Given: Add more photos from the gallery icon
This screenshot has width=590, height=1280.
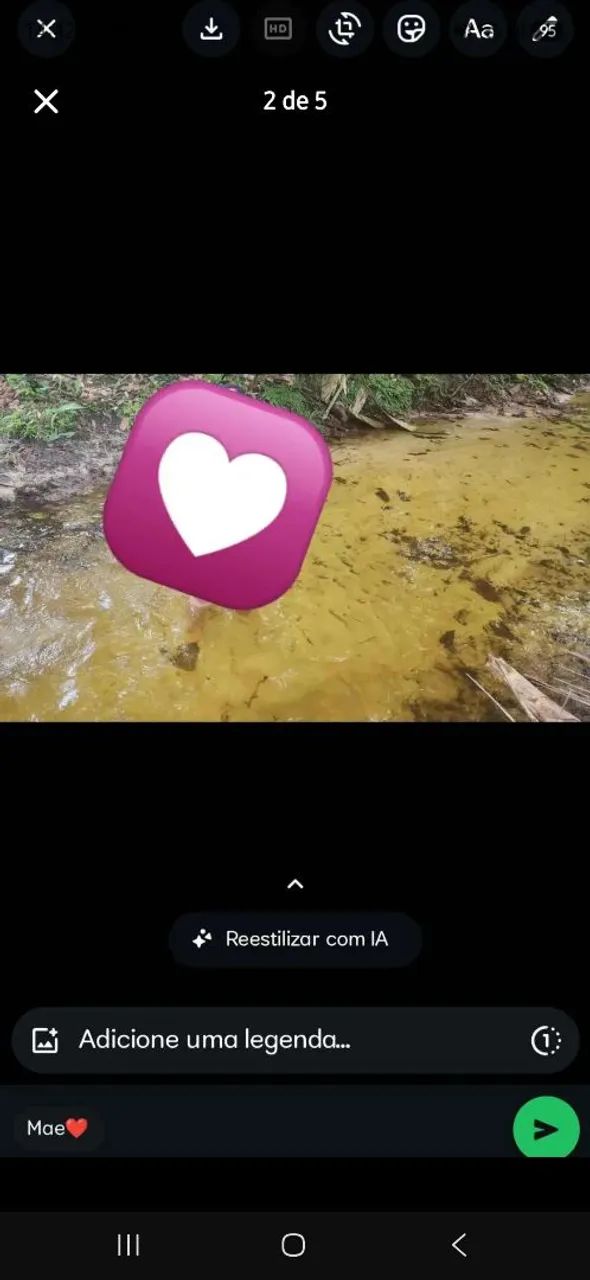Looking at the screenshot, I should (x=46, y=1040).
